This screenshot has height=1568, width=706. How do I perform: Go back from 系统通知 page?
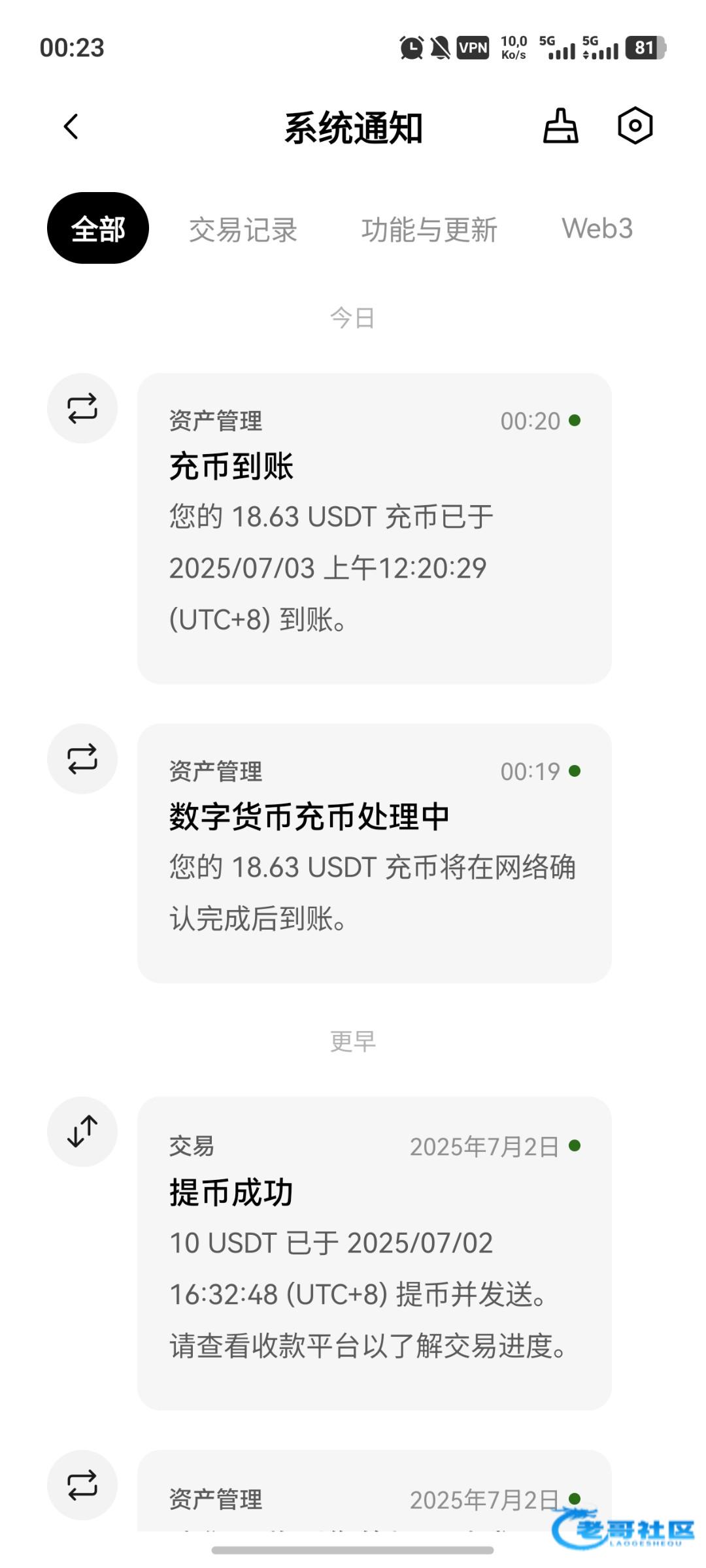pyautogui.click(x=71, y=127)
